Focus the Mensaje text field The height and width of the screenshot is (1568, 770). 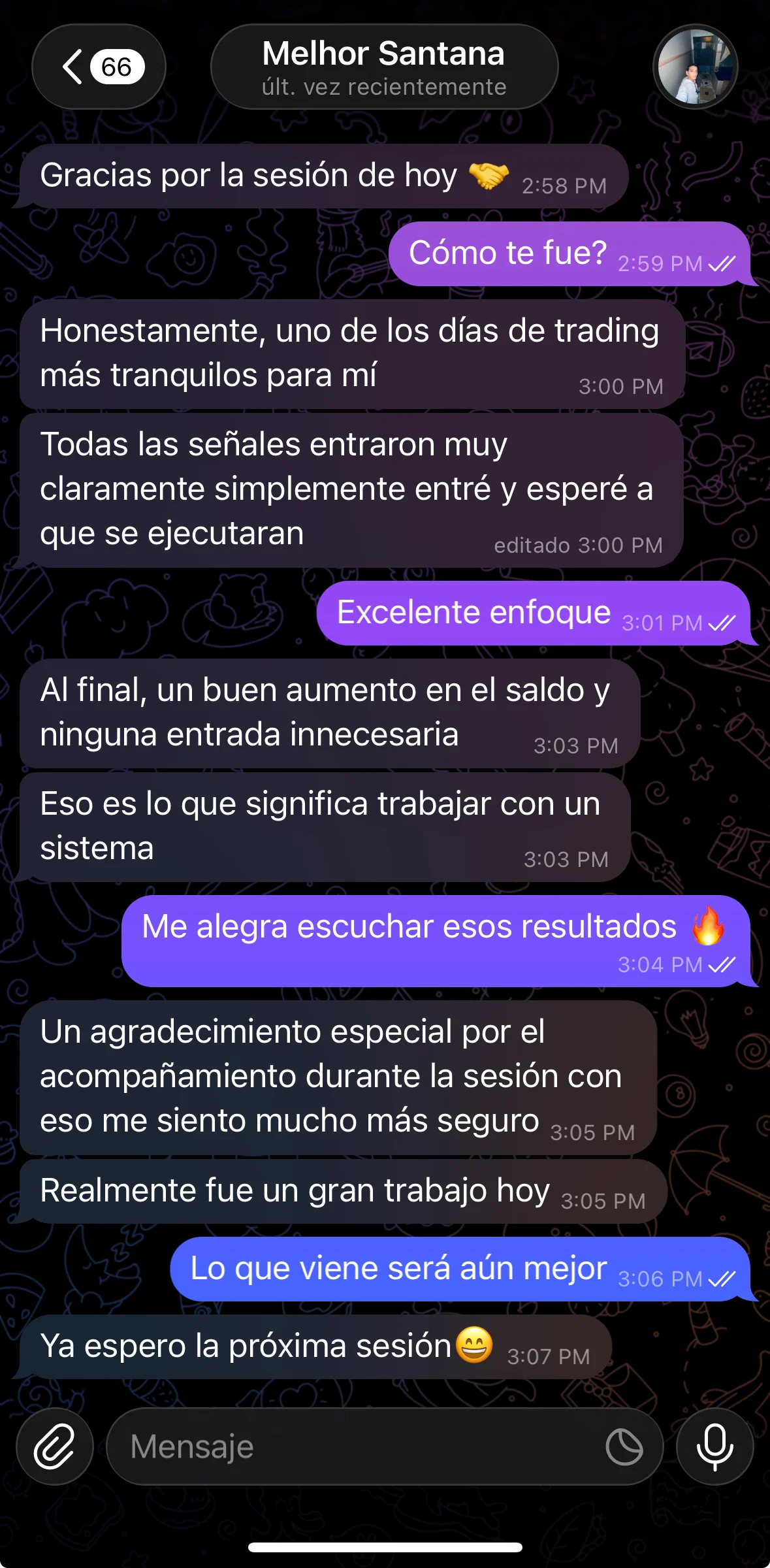[x=353, y=1446]
